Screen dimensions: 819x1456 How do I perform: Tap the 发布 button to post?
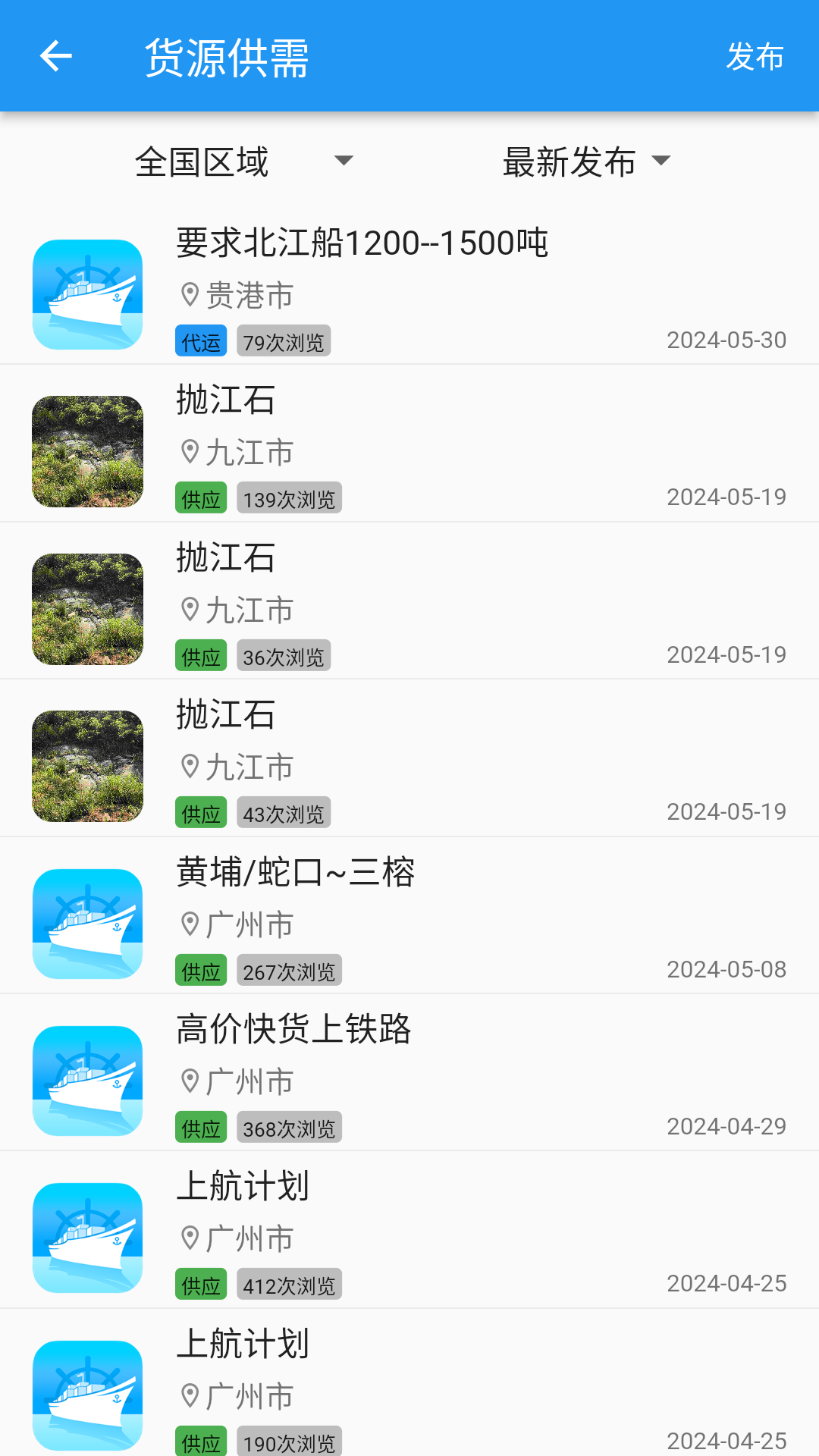755,56
